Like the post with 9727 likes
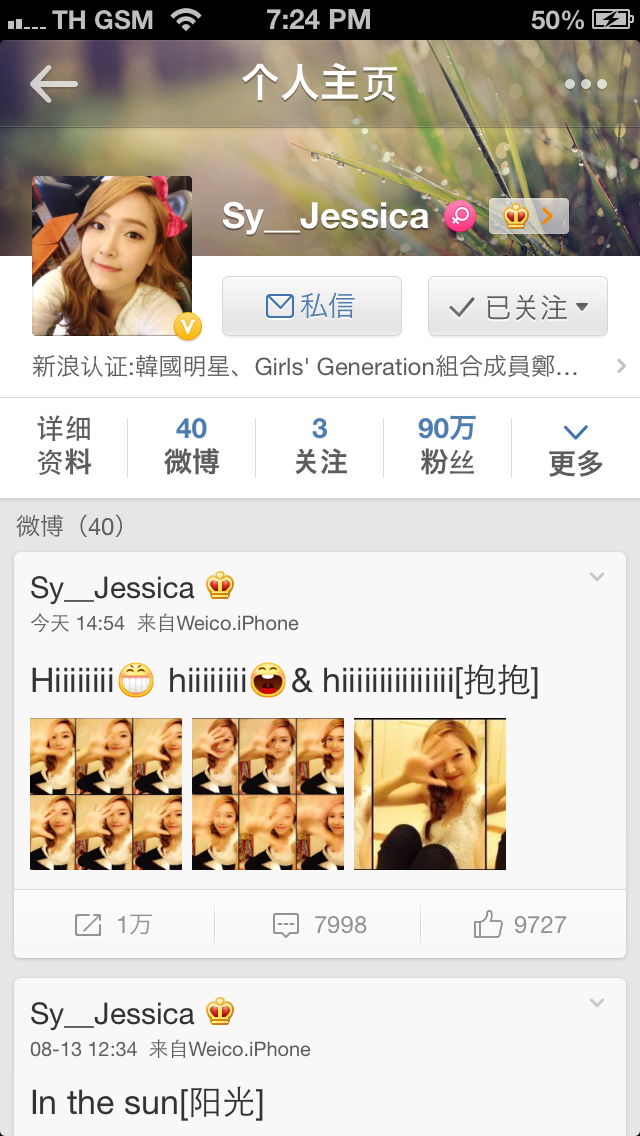Image resolution: width=640 pixels, height=1136 pixels. point(520,925)
